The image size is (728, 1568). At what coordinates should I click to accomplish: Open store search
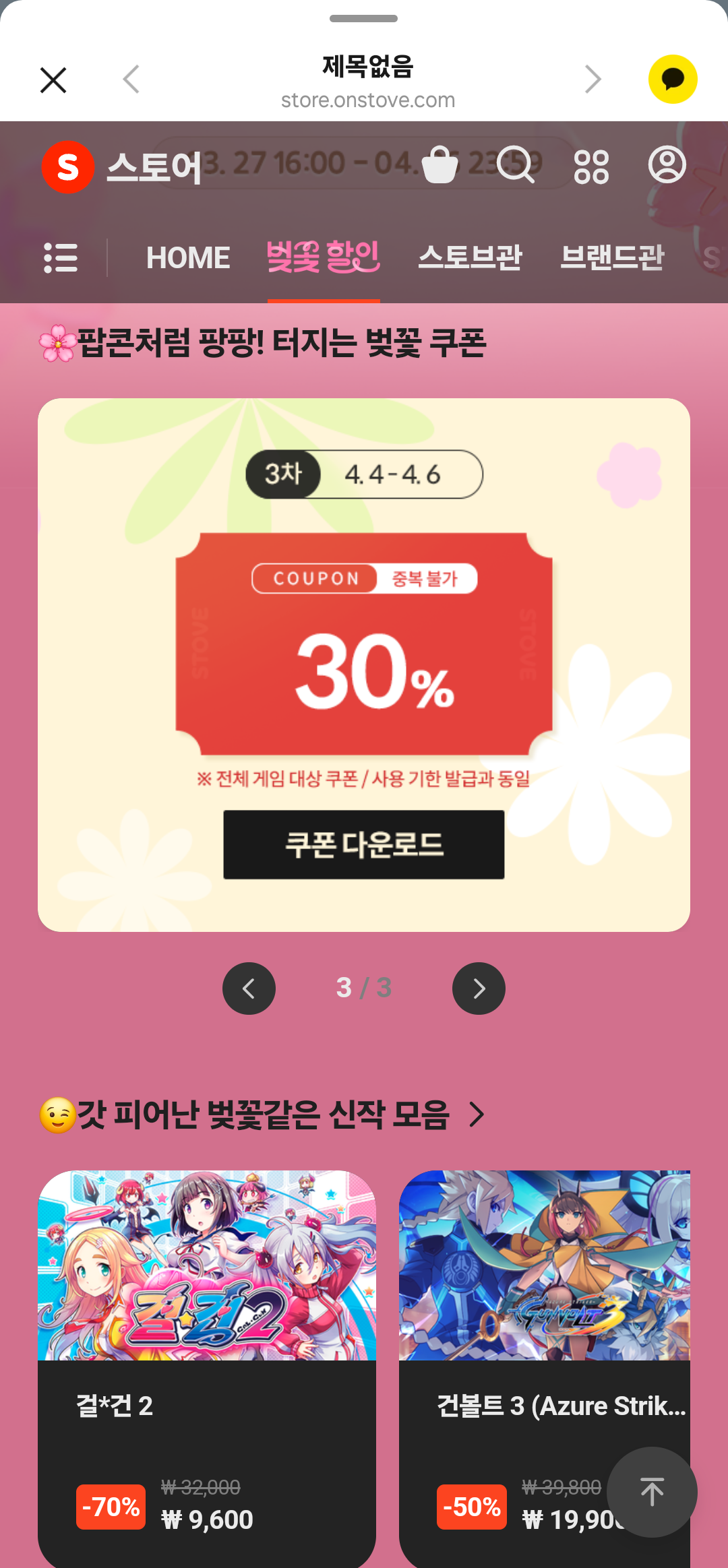[516, 164]
